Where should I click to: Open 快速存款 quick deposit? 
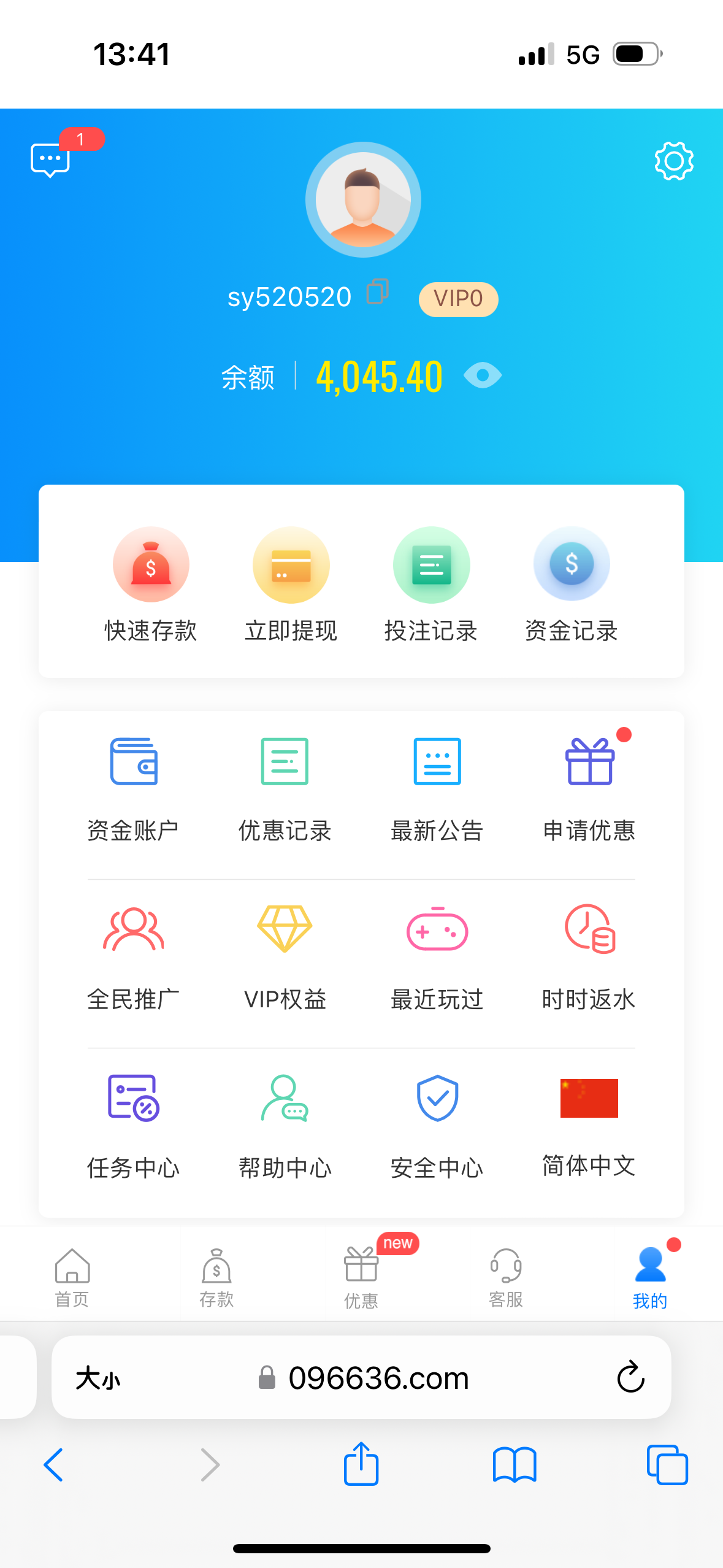point(151,585)
